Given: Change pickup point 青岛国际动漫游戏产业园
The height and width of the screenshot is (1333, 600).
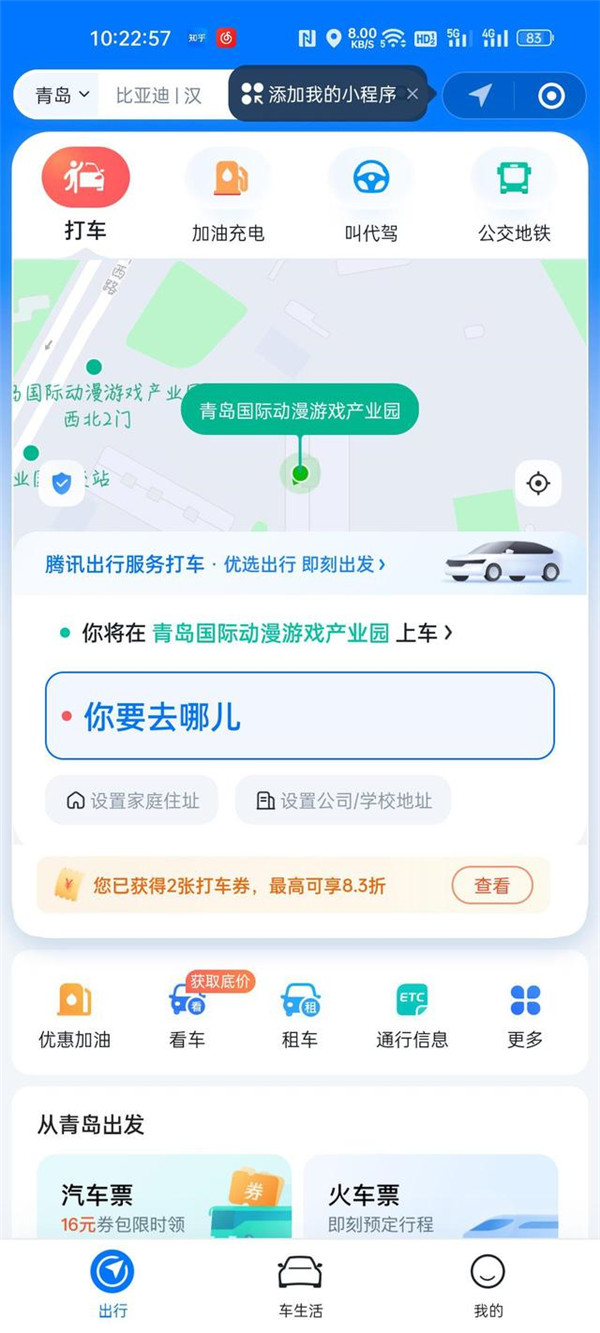Looking at the screenshot, I should pyautogui.click(x=270, y=633).
